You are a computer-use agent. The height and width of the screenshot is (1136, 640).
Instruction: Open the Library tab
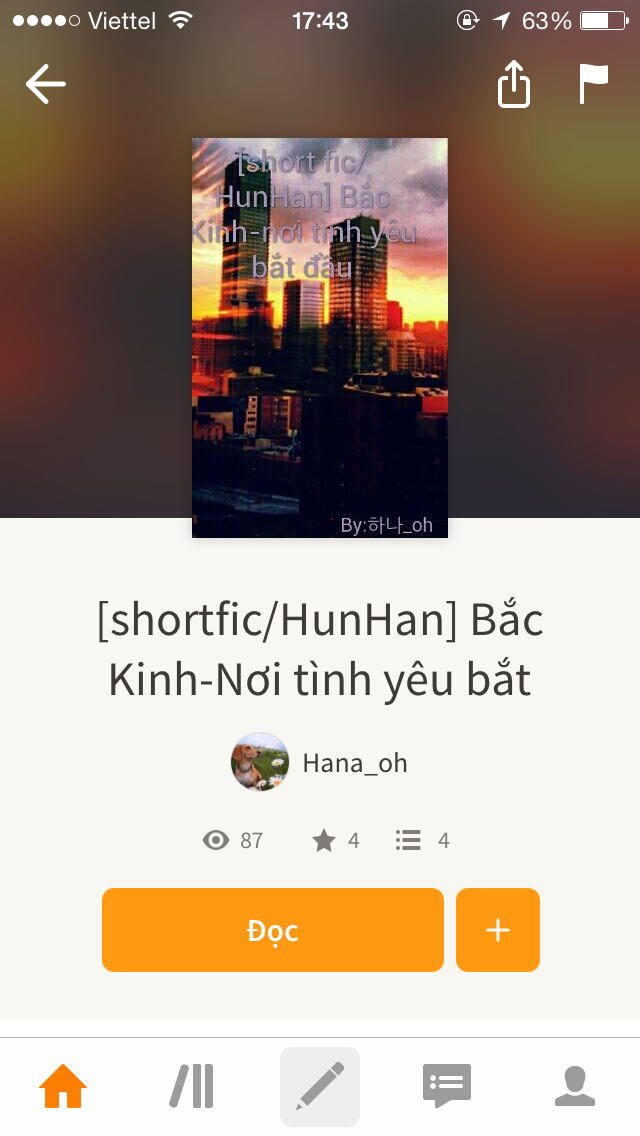coord(191,1086)
